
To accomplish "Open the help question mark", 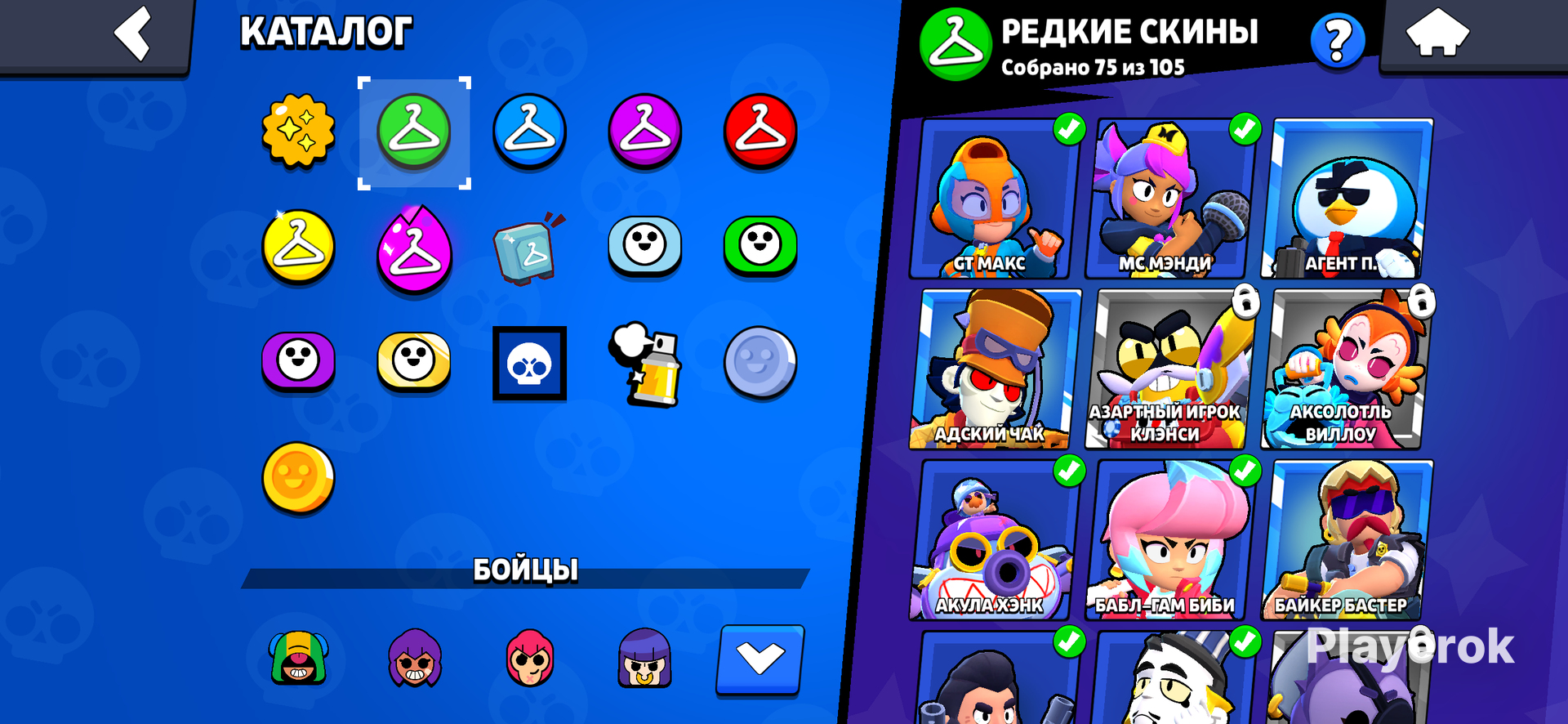I will click(x=1337, y=40).
